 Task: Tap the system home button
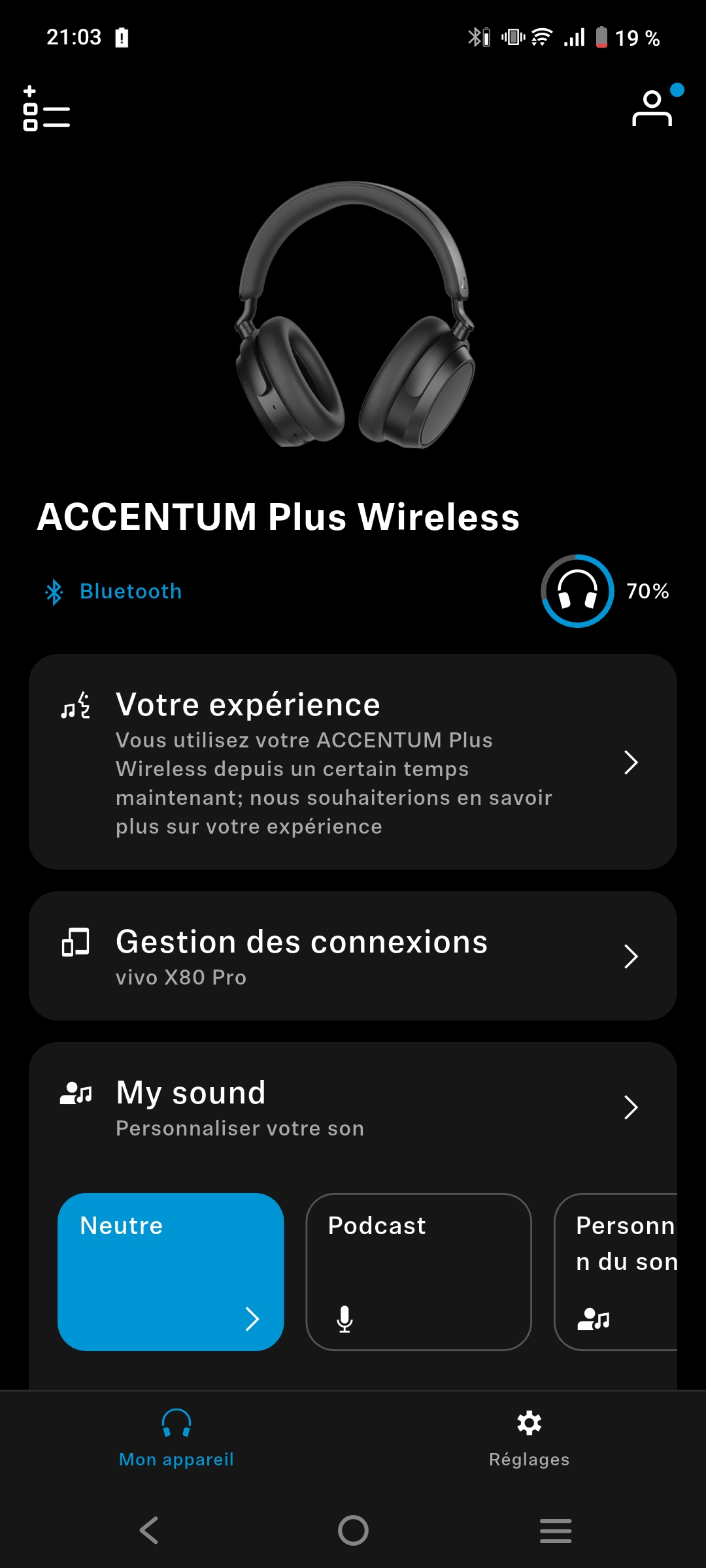tap(353, 1530)
